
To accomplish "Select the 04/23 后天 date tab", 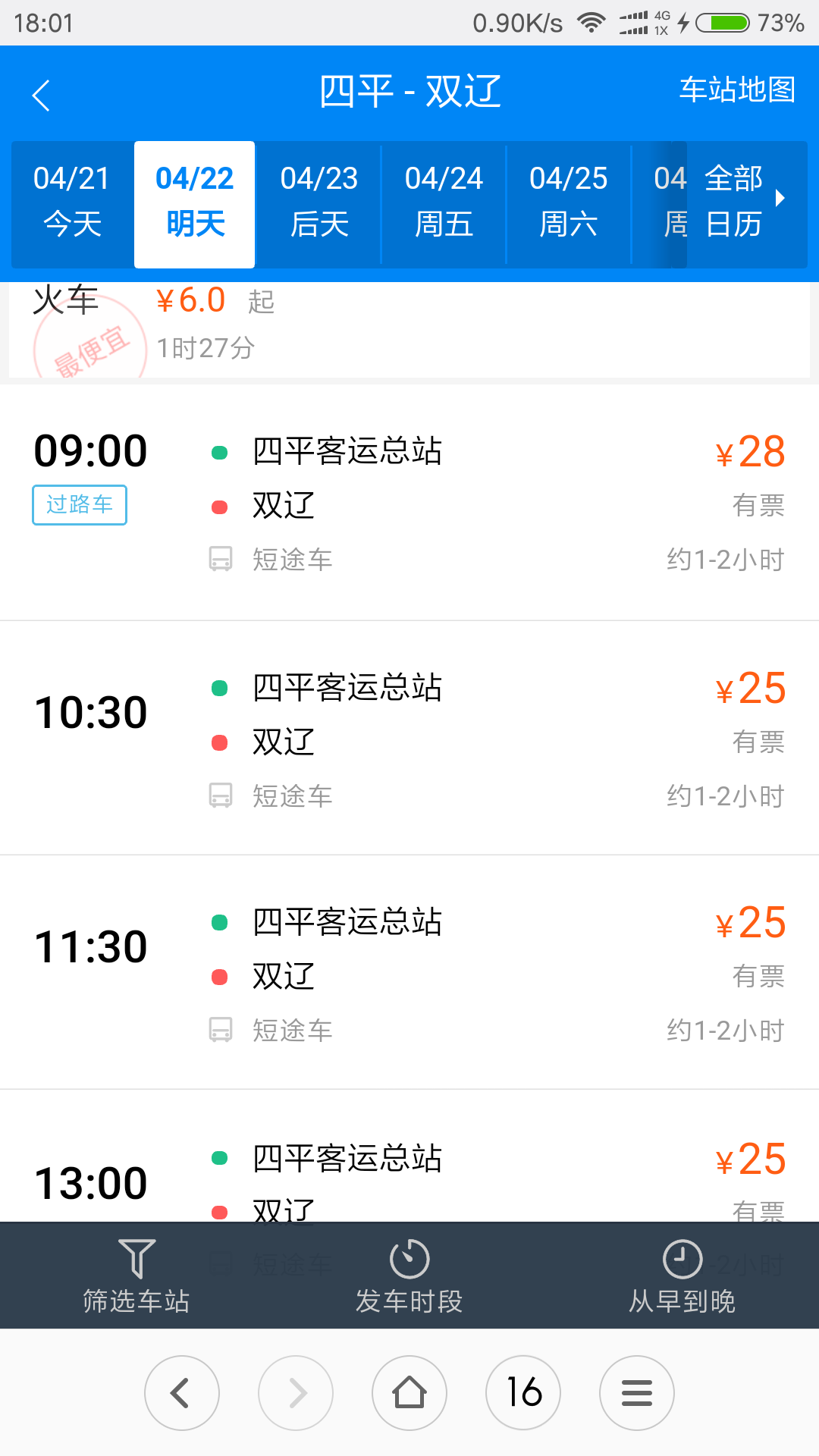I will click(x=319, y=202).
